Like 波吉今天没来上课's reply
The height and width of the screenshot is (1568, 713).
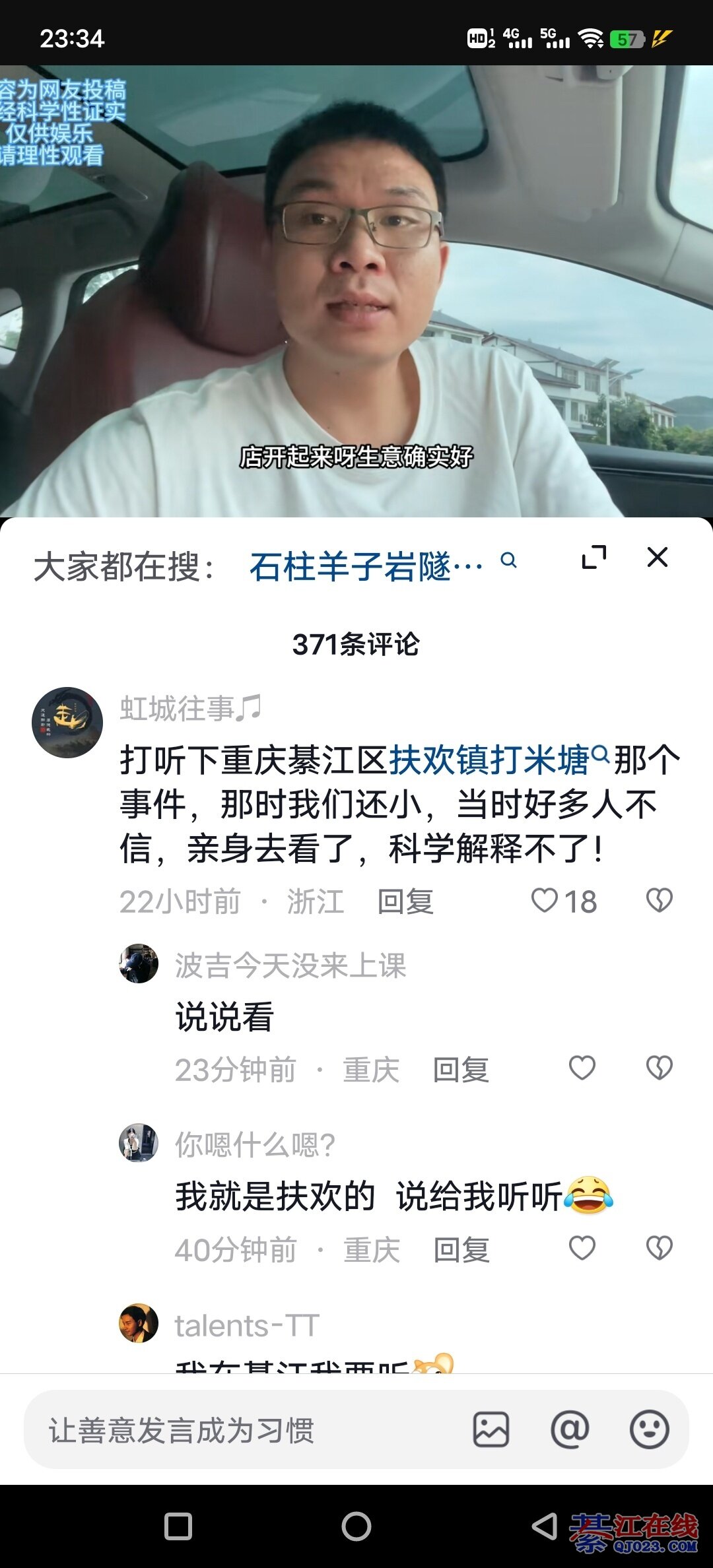tap(582, 1068)
